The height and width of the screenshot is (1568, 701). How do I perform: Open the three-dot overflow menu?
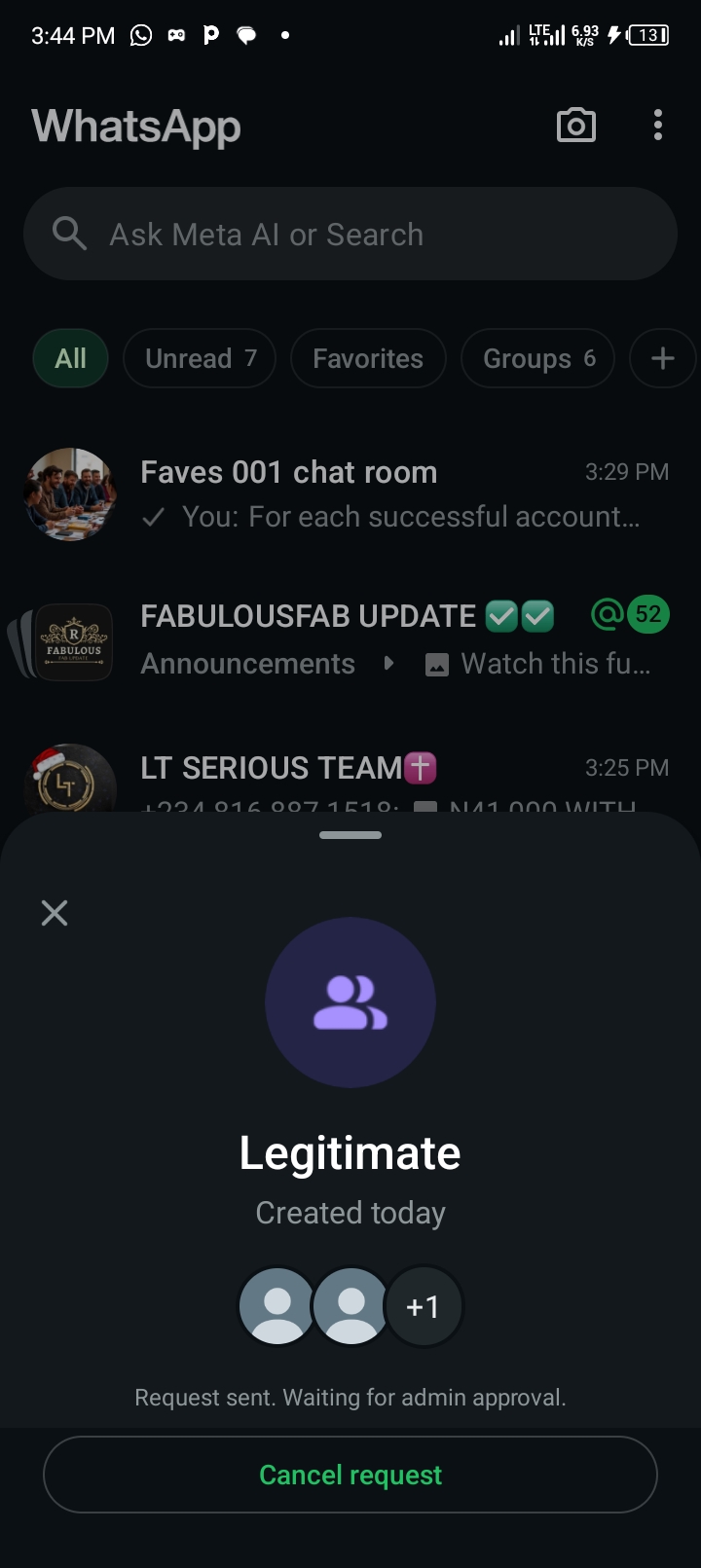[658, 126]
